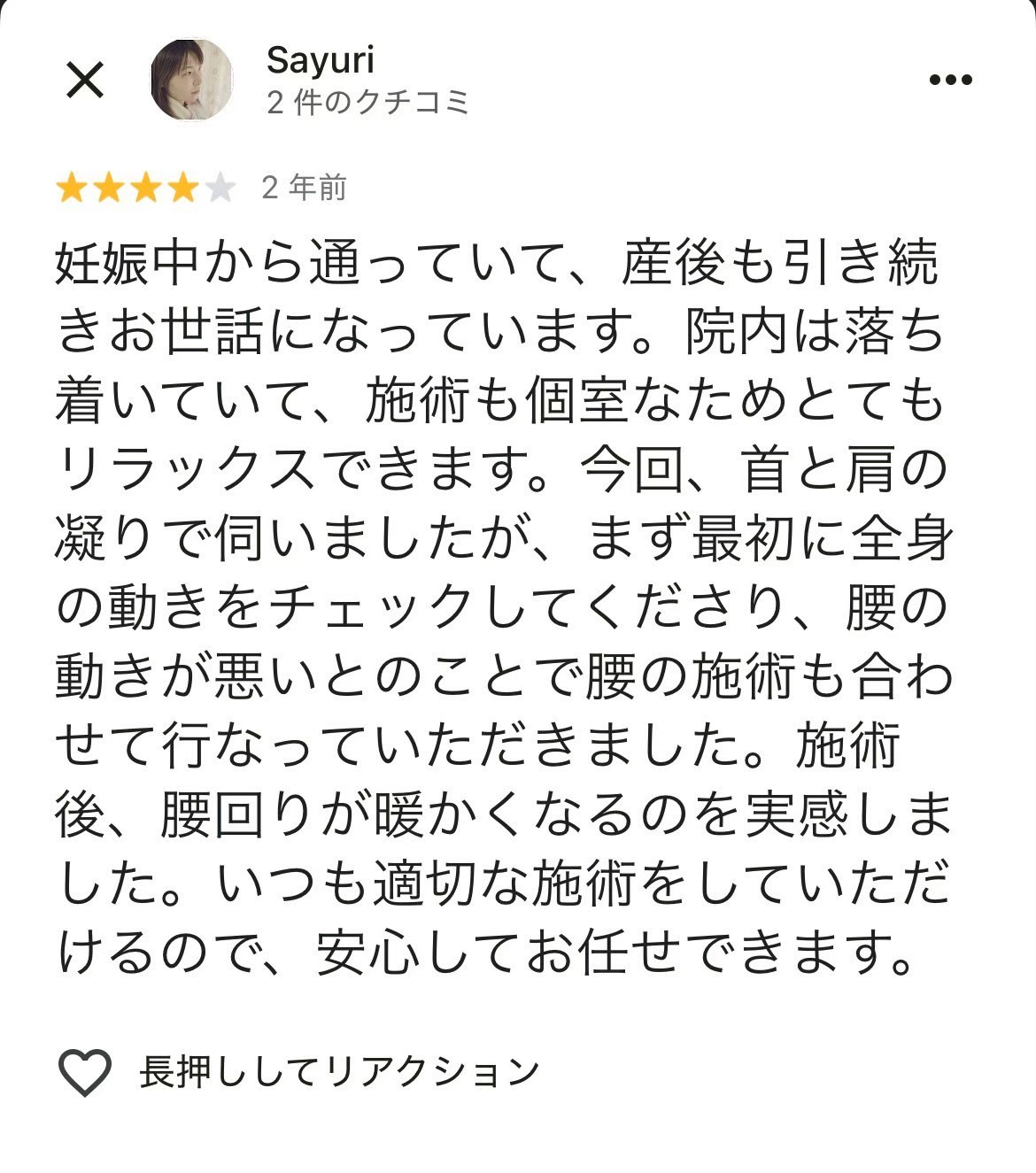
Task: Open the three-dot overflow menu
Action: (949, 78)
